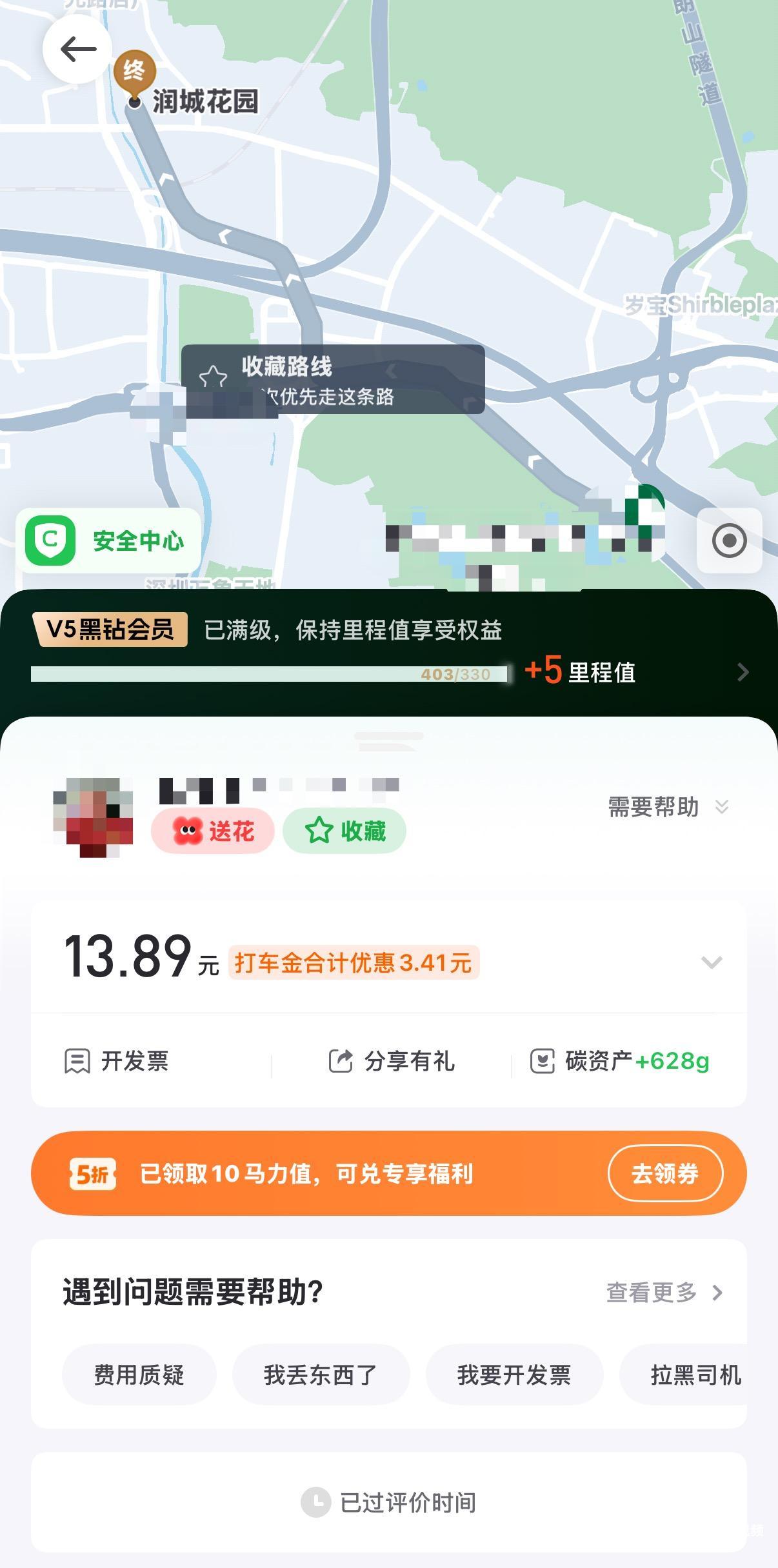Tap 送花 to send flowers
The image size is (778, 1568).
[213, 832]
